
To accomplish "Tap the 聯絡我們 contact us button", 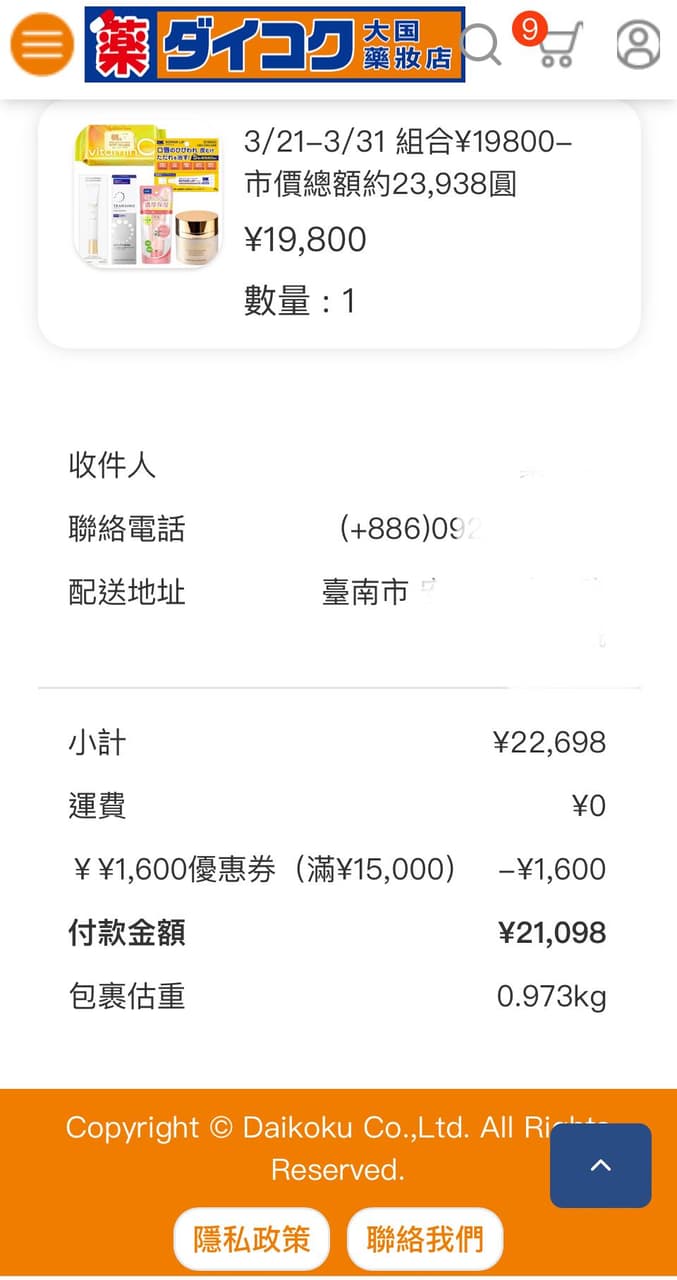I will tap(425, 1239).
